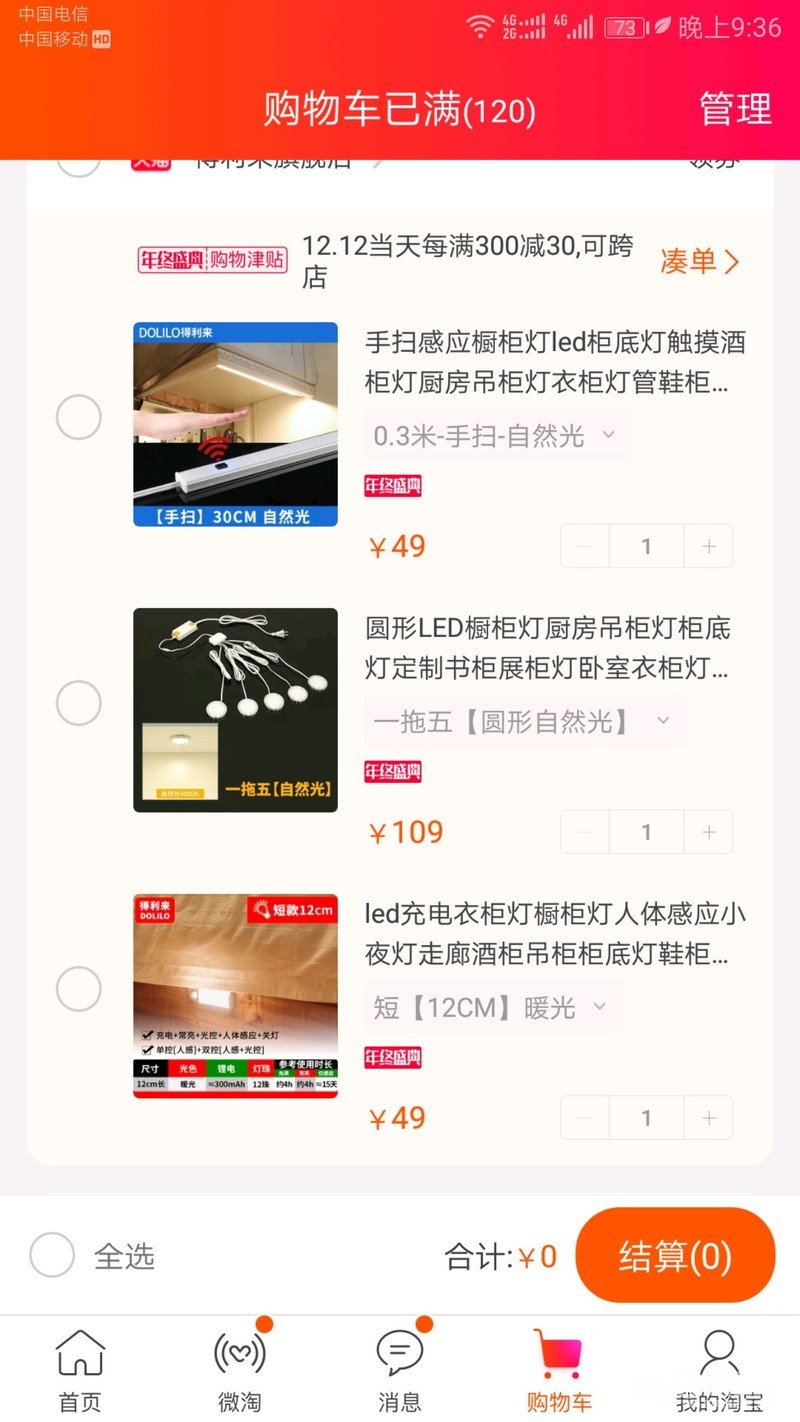The width and height of the screenshot is (800, 1422).
Task: Open product image of 手扫感应橱柜灯
Action: [x=235, y=424]
